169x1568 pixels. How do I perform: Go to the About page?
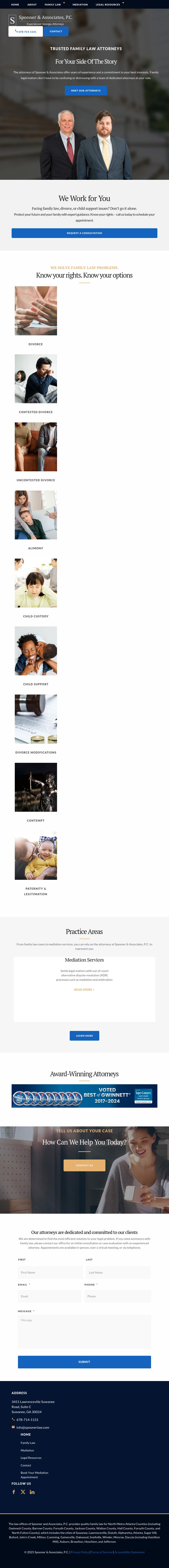click(32, 4)
